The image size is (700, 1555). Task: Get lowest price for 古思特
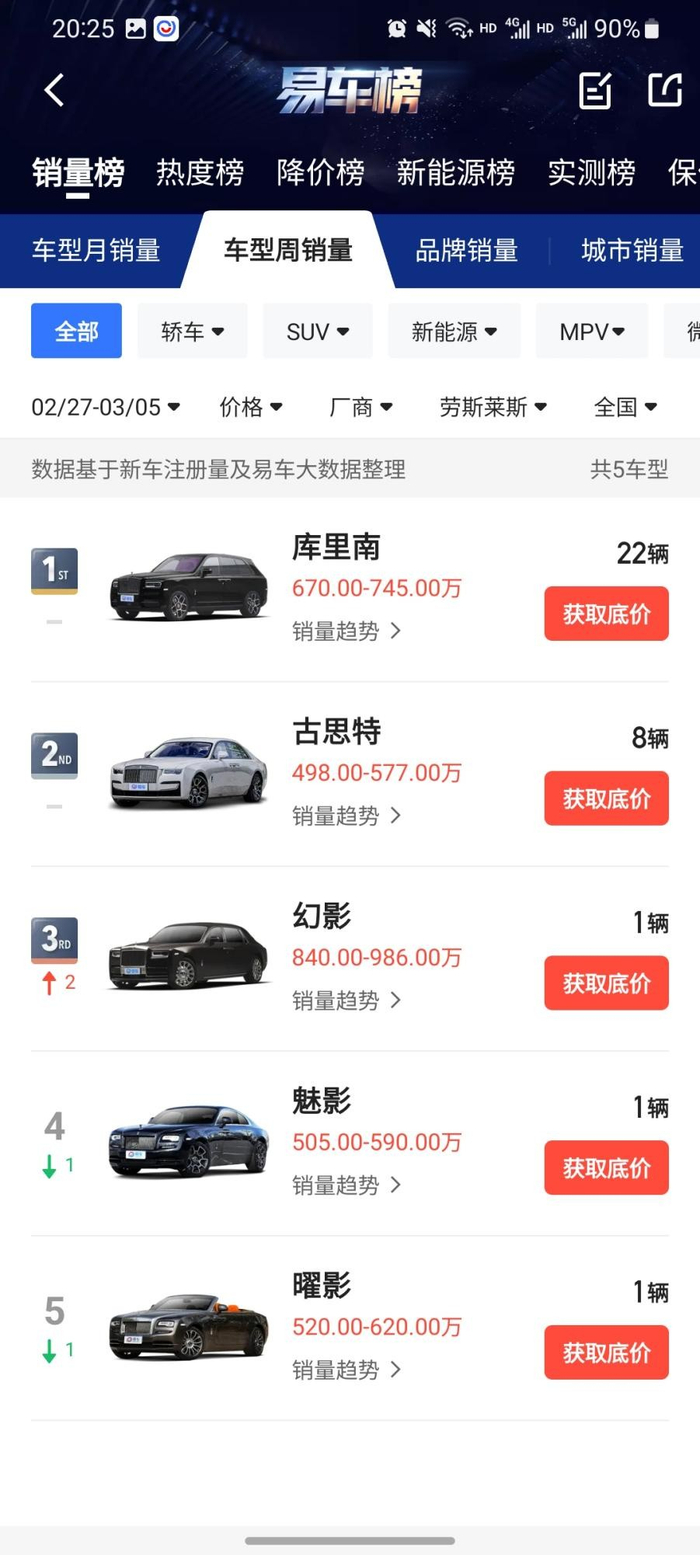606,798
